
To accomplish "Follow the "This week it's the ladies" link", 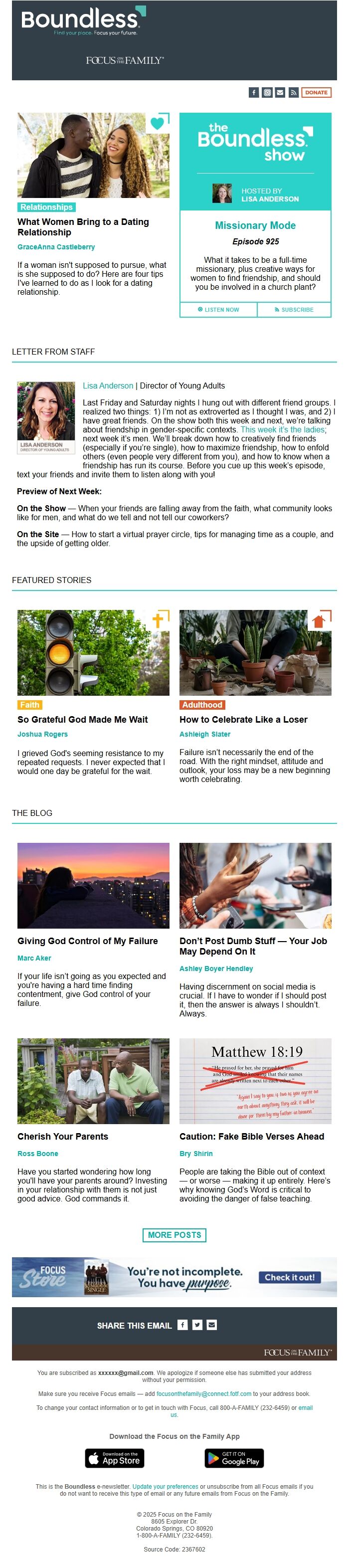I will [x=283, y=430].
